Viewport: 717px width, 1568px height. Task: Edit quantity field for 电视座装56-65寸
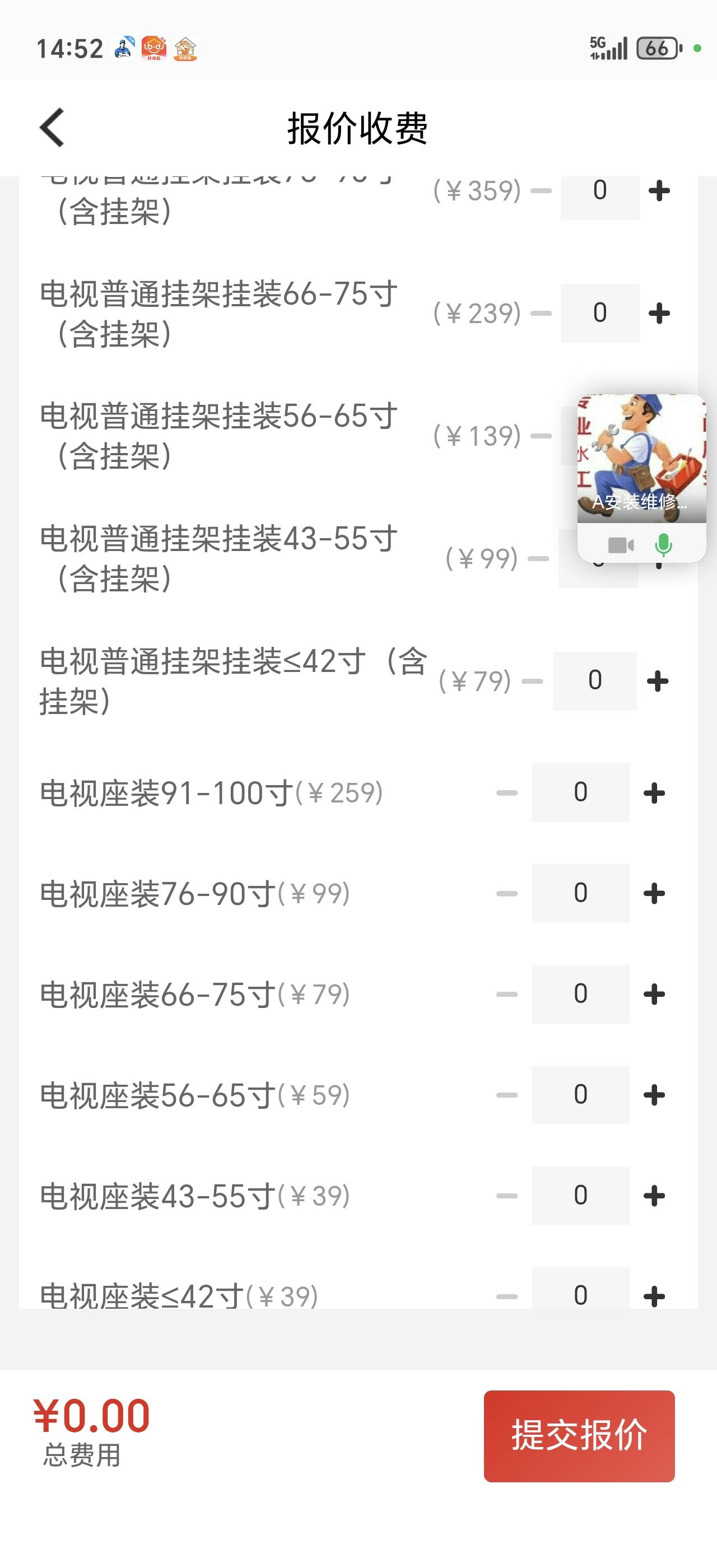pyautogui.click(x=580, y=1095)
